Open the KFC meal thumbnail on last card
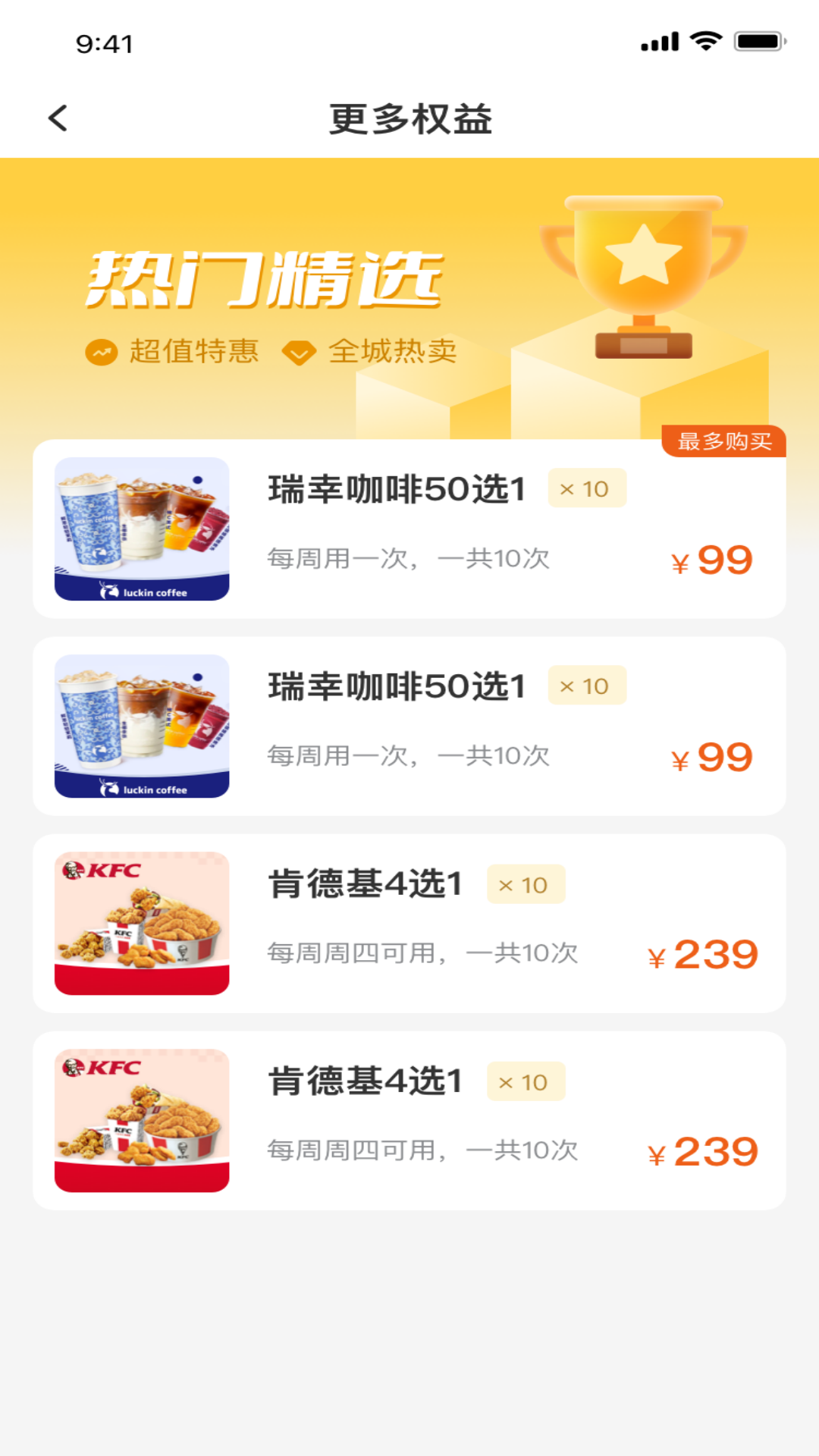 pyautogui.click(x=141, y=1119)
